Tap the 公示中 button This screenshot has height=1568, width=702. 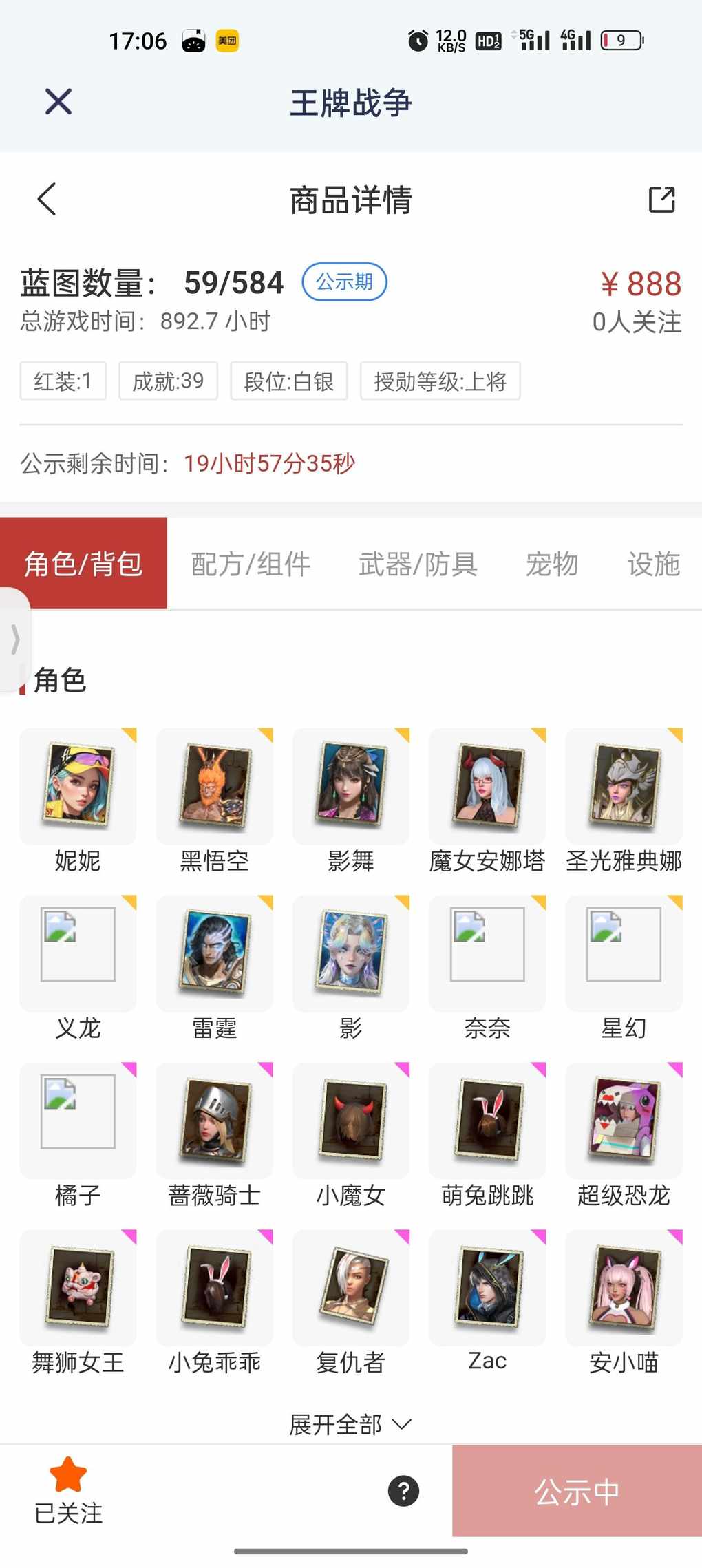click(x=577, y=1491)
